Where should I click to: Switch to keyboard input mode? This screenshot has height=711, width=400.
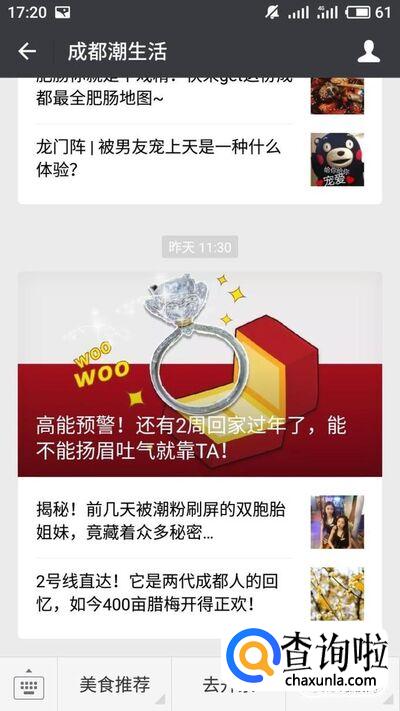click(x=29, y=685)
